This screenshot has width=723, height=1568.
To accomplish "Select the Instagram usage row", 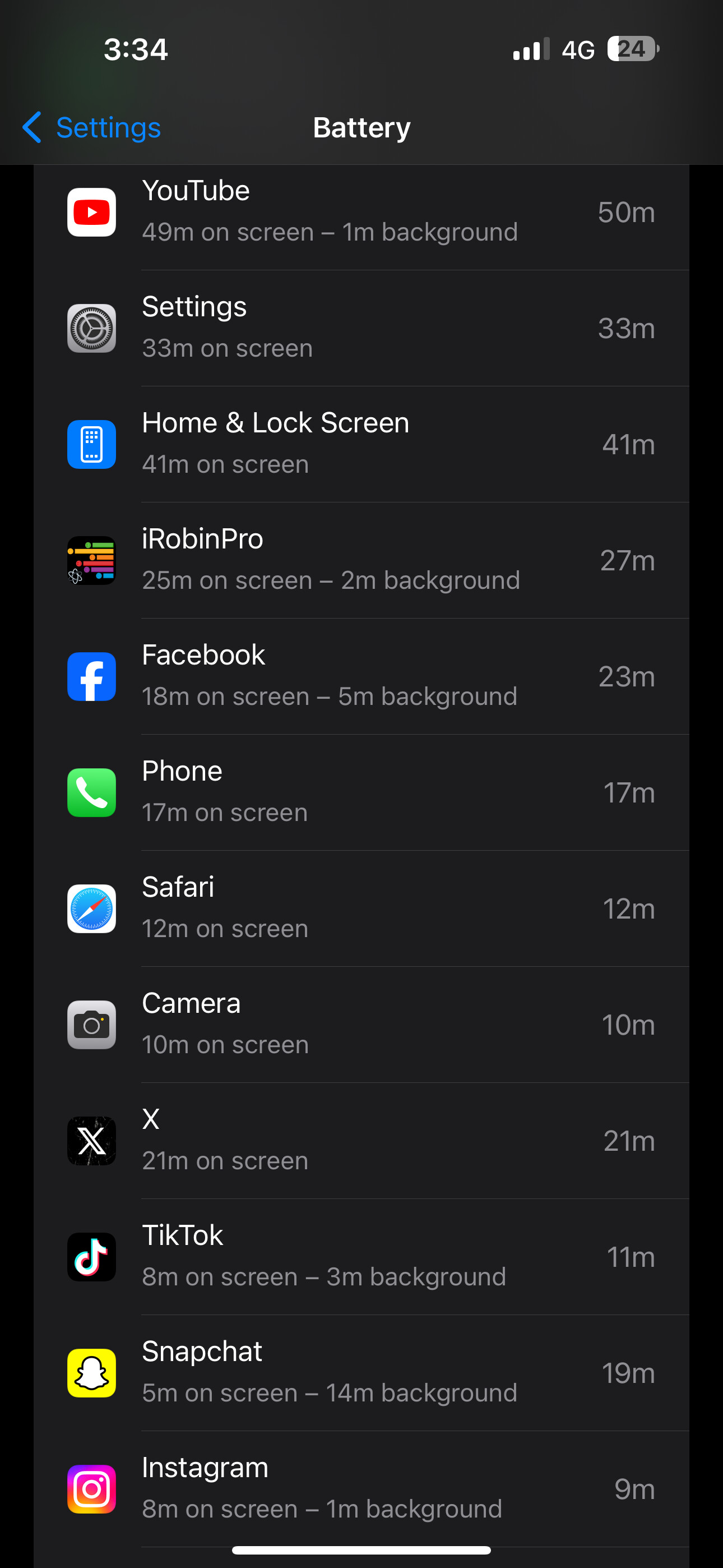I will click(x=361, y=1489).
